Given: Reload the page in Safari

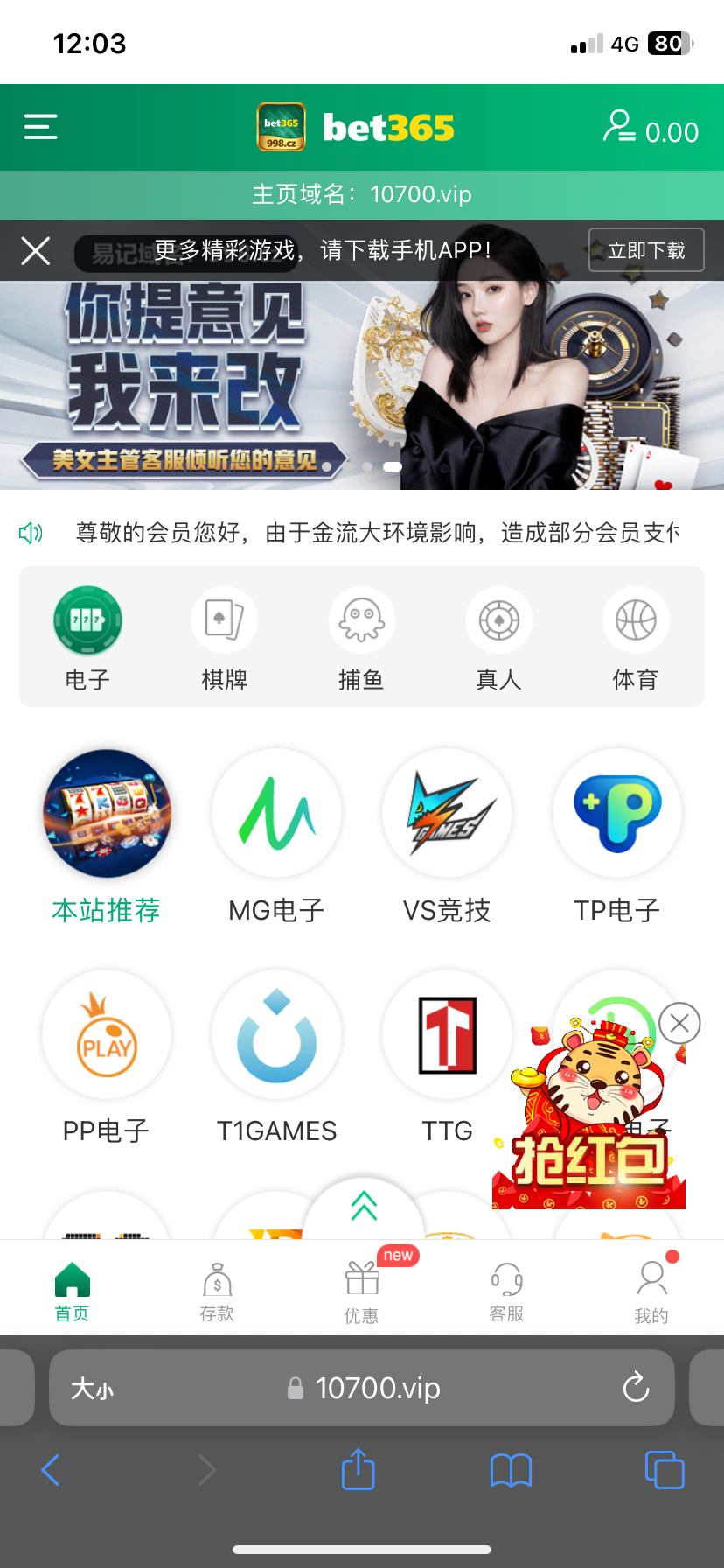Looking at the screenshot, I should click(x=636, y=1387).
